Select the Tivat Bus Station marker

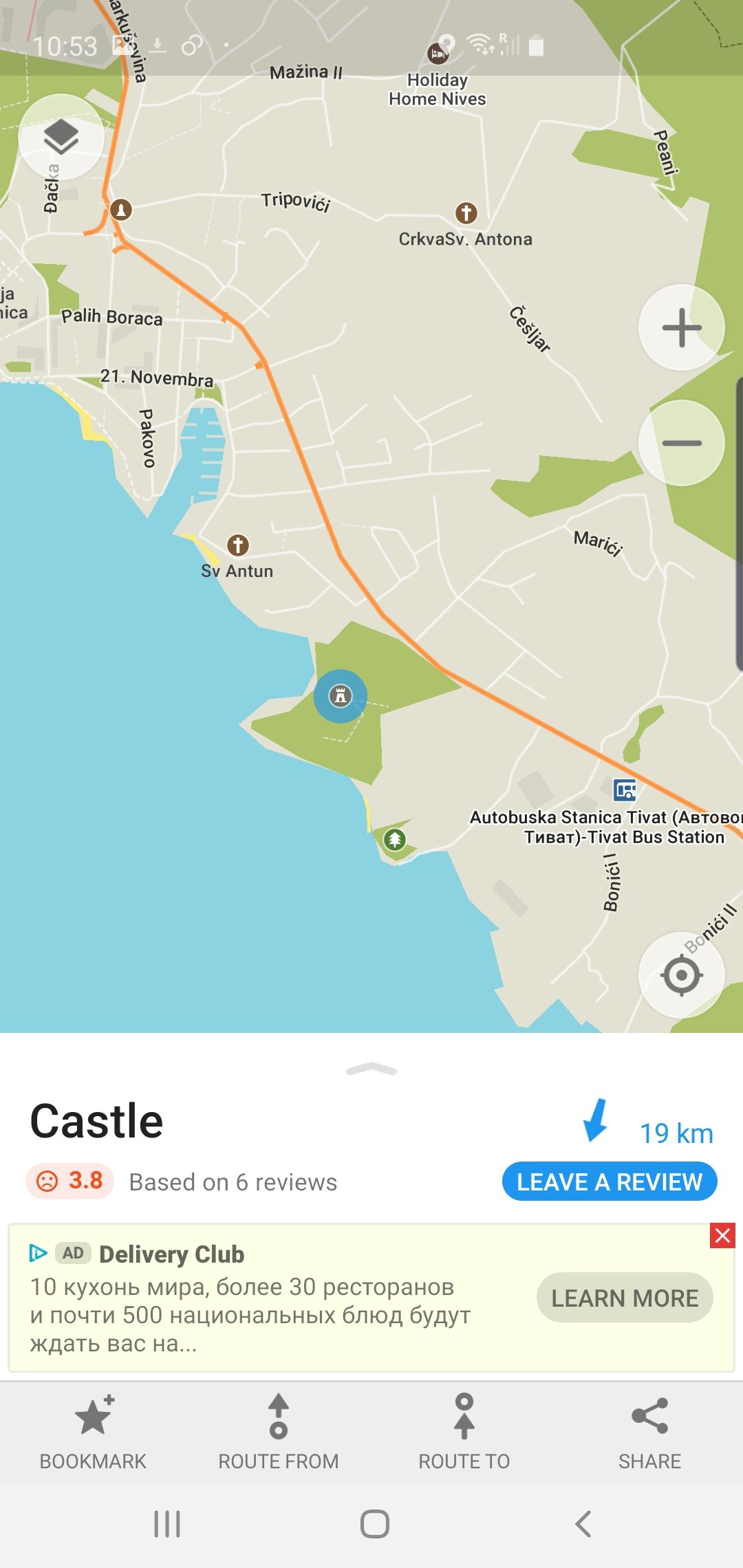coord(625,790)
